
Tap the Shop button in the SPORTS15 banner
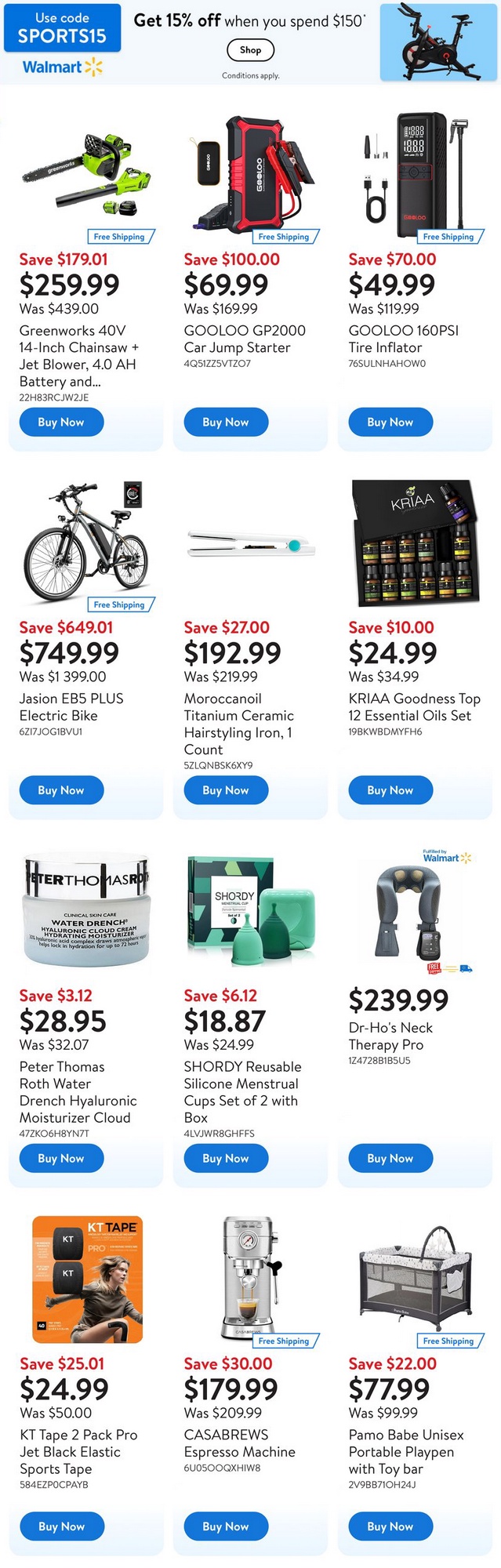[x=250, y=50]
